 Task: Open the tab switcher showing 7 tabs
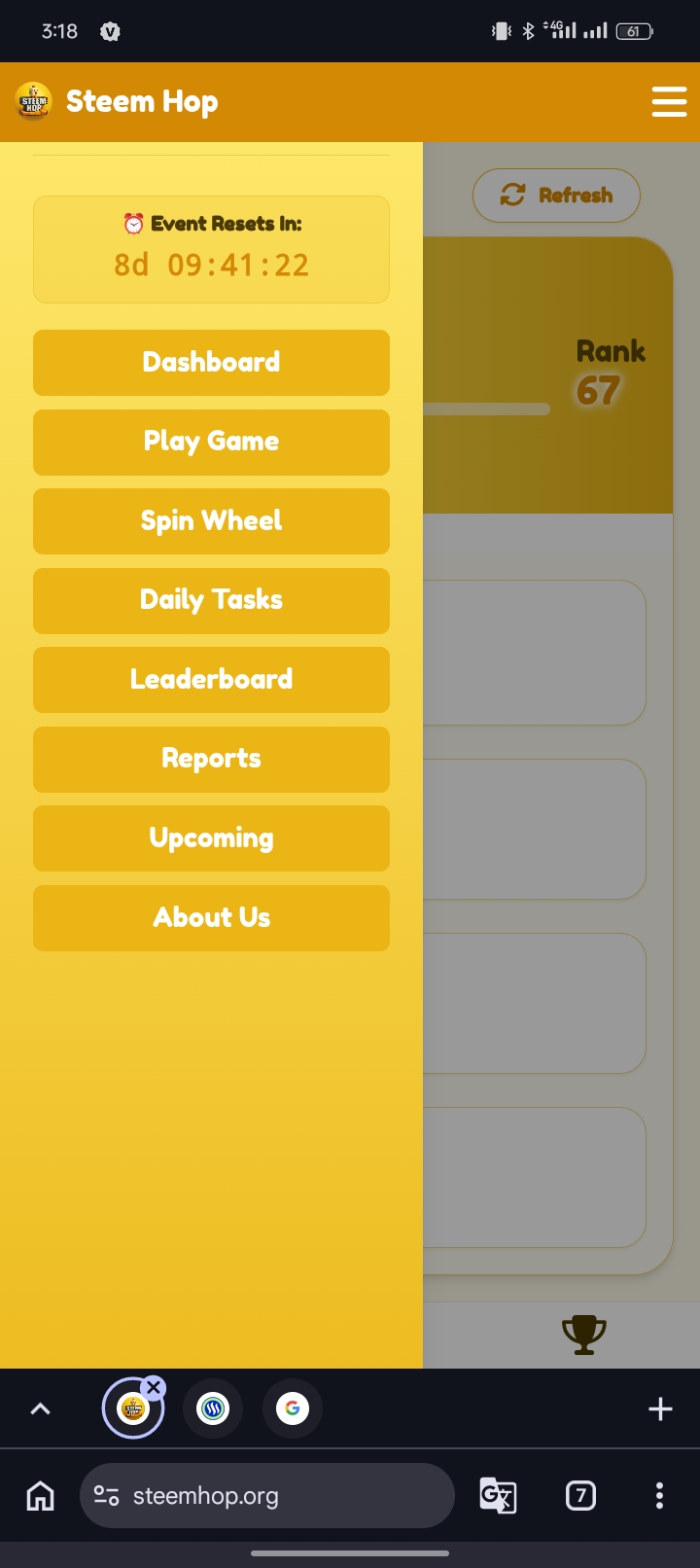[x=580, y=1495]
